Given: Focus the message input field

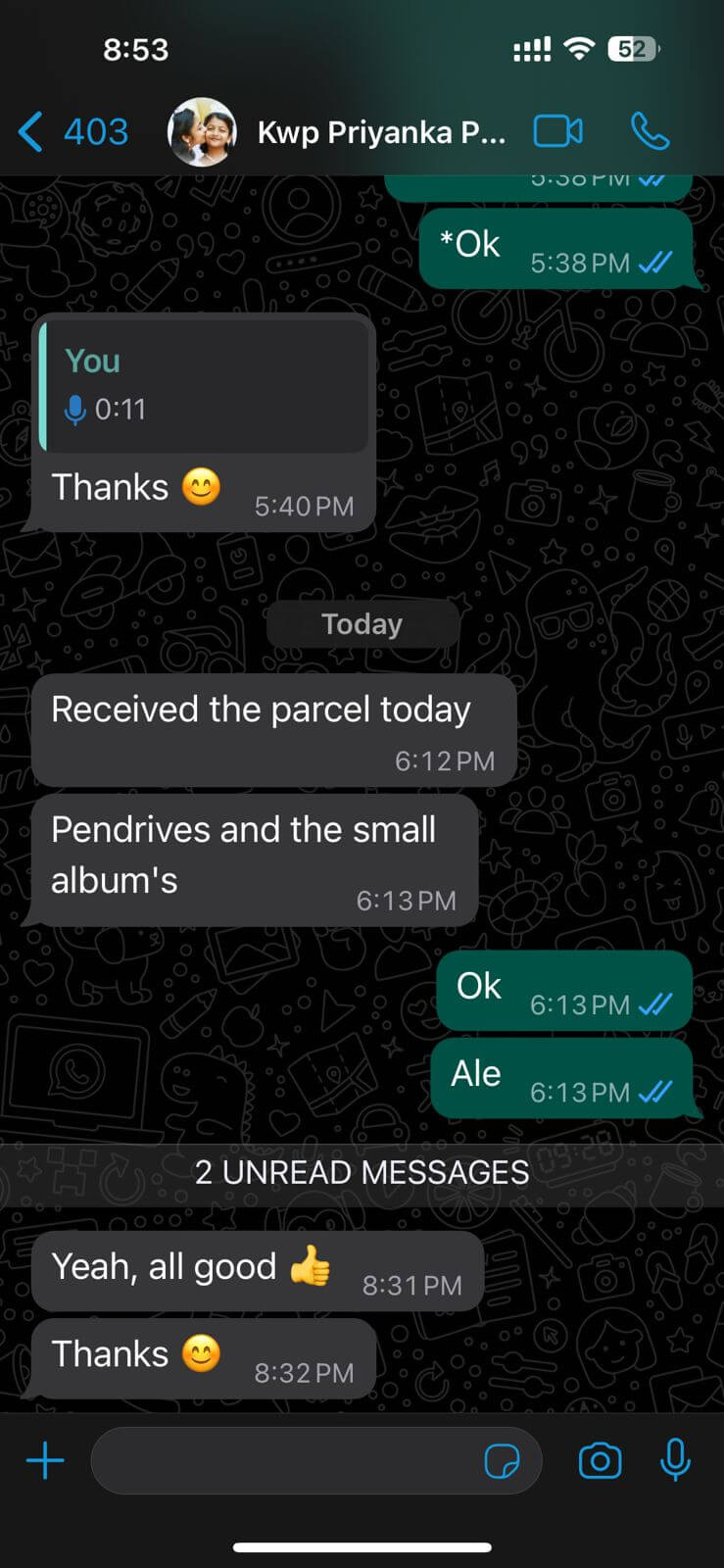Looking at the screenshot, I should click(x=284, y=1460).
